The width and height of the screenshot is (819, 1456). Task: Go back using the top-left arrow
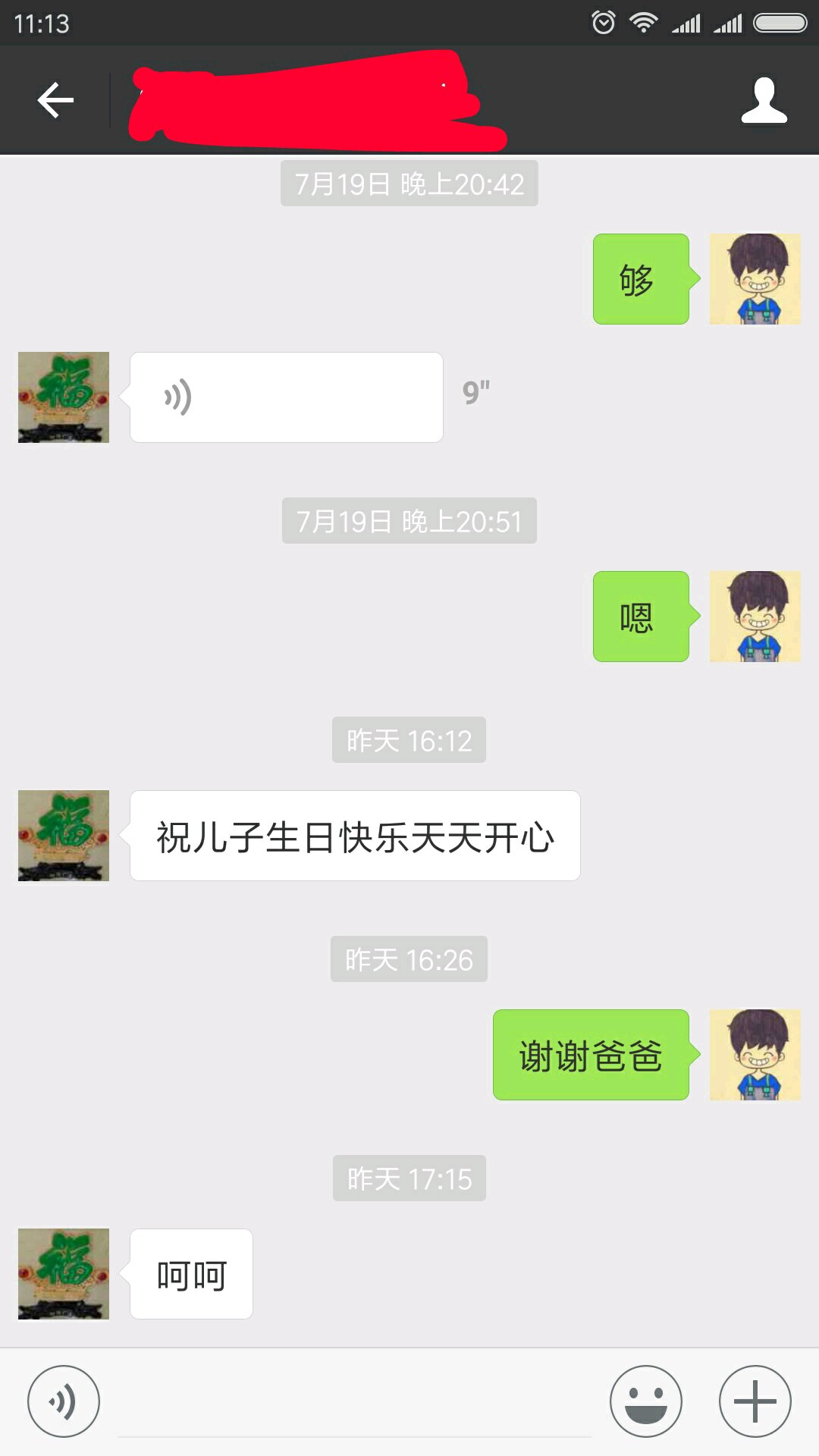55,100
